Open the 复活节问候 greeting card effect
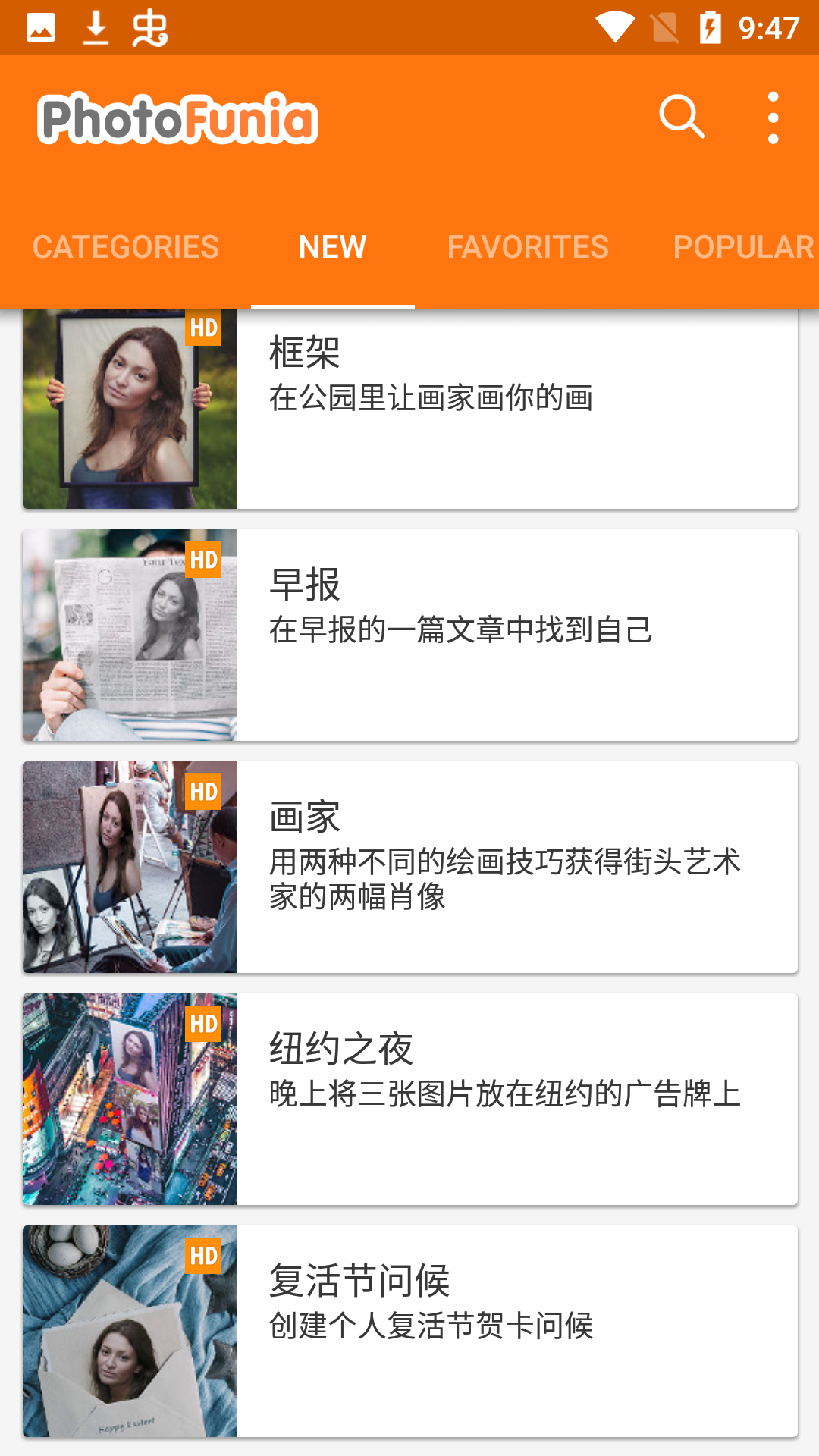The height and width of the screenshot is (1456, 819). (x=409, y=1332)
